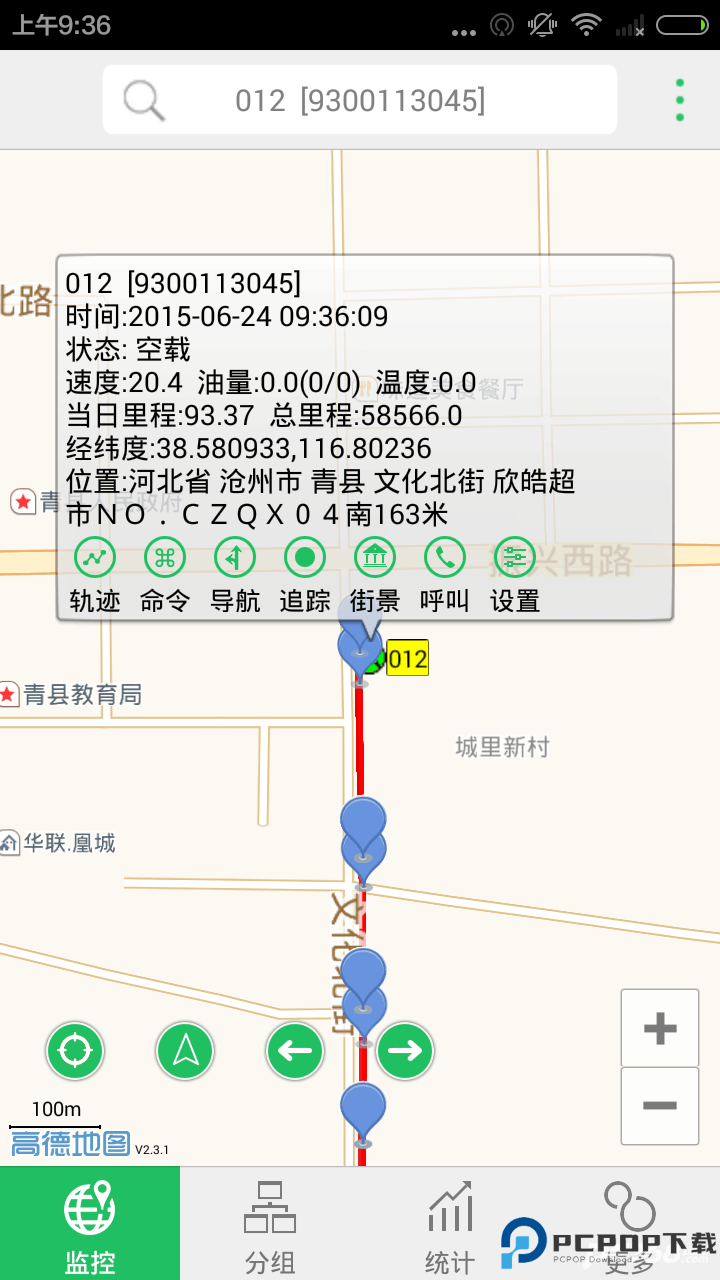This screenshot has height=1280, width=720.
Task: Tap the my-location button above the scale bar
Action: 75,1051
